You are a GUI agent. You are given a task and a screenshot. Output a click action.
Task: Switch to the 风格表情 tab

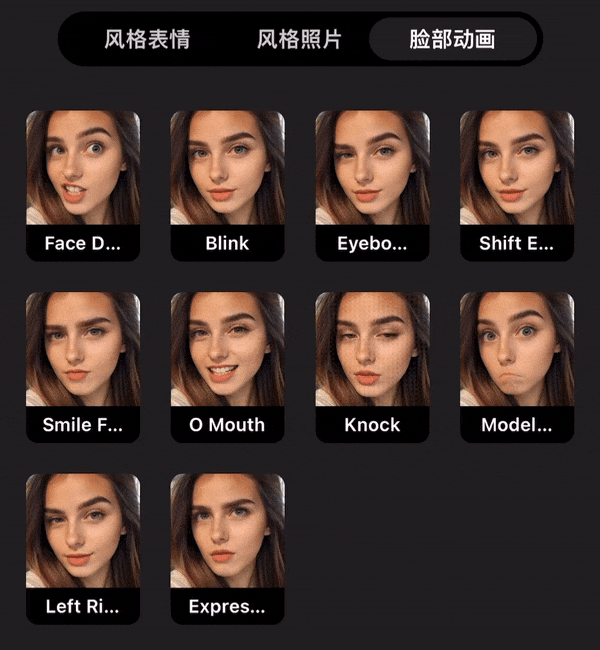click(x=147, y=40)
